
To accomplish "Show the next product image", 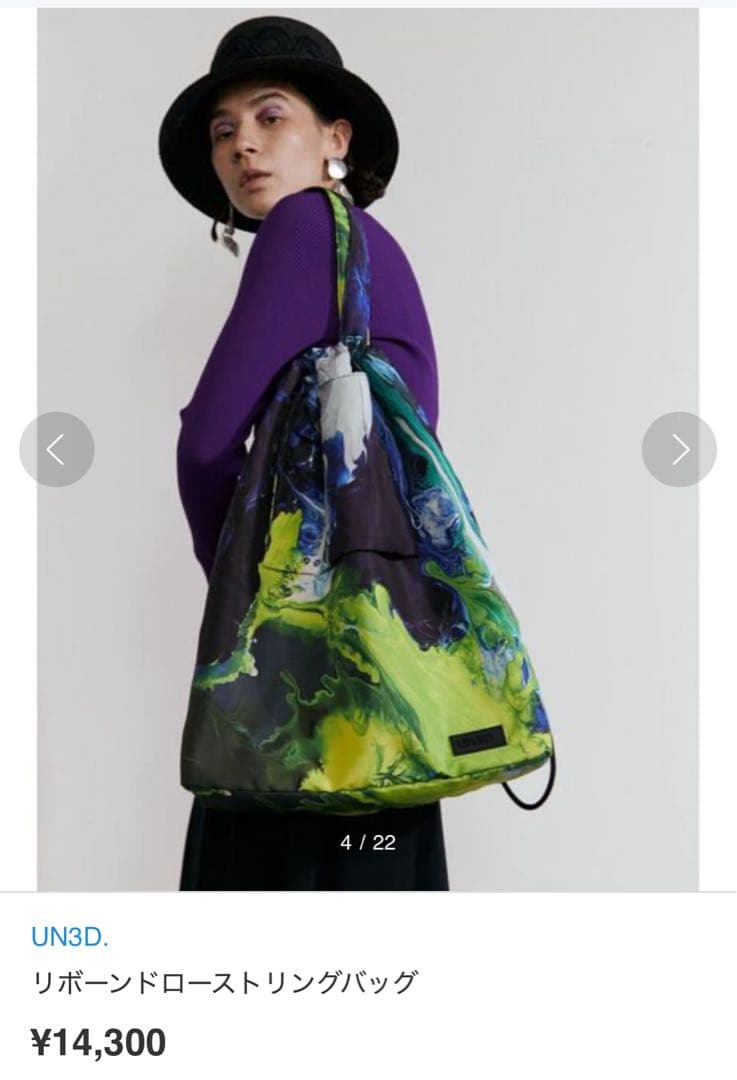I will (679, 450).
